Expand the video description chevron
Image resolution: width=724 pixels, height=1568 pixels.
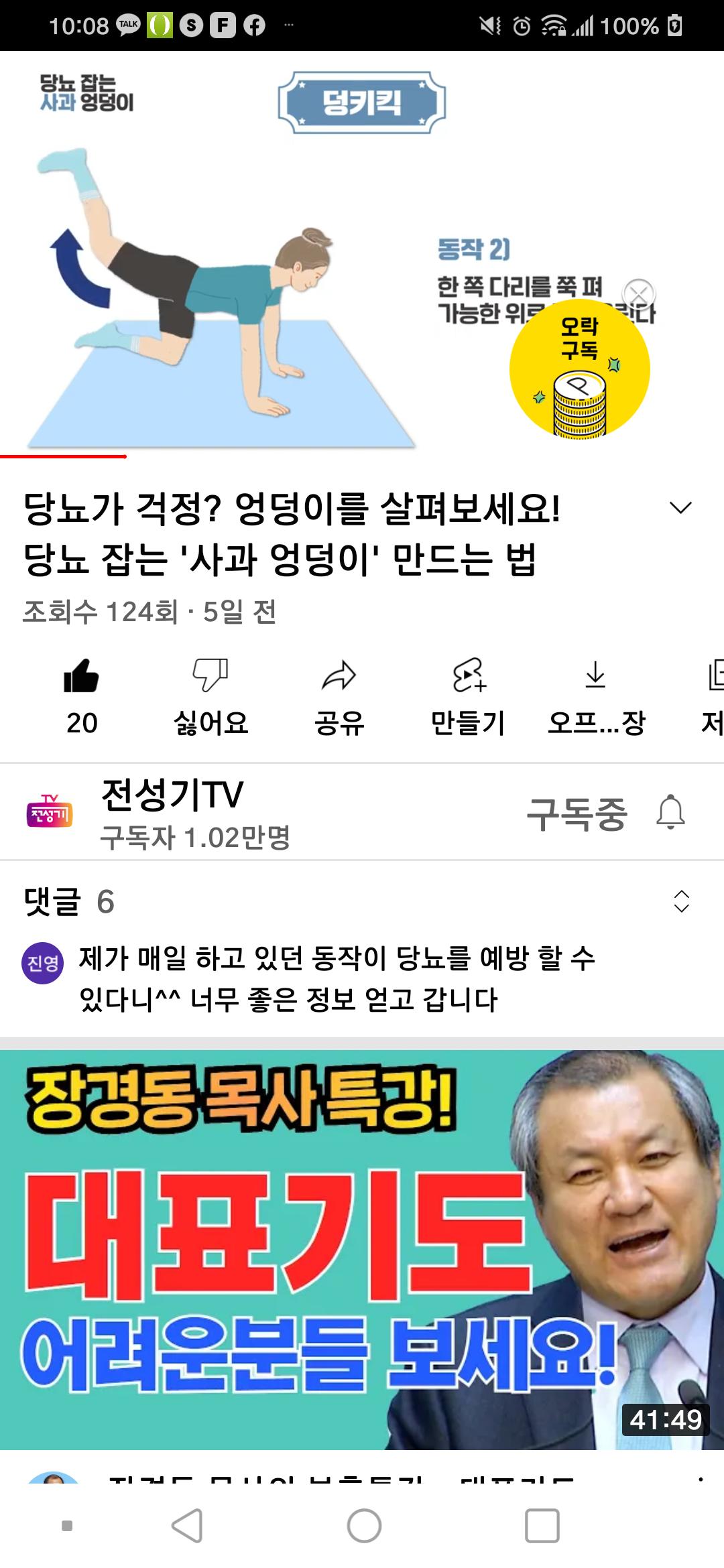tap(680, 508)
